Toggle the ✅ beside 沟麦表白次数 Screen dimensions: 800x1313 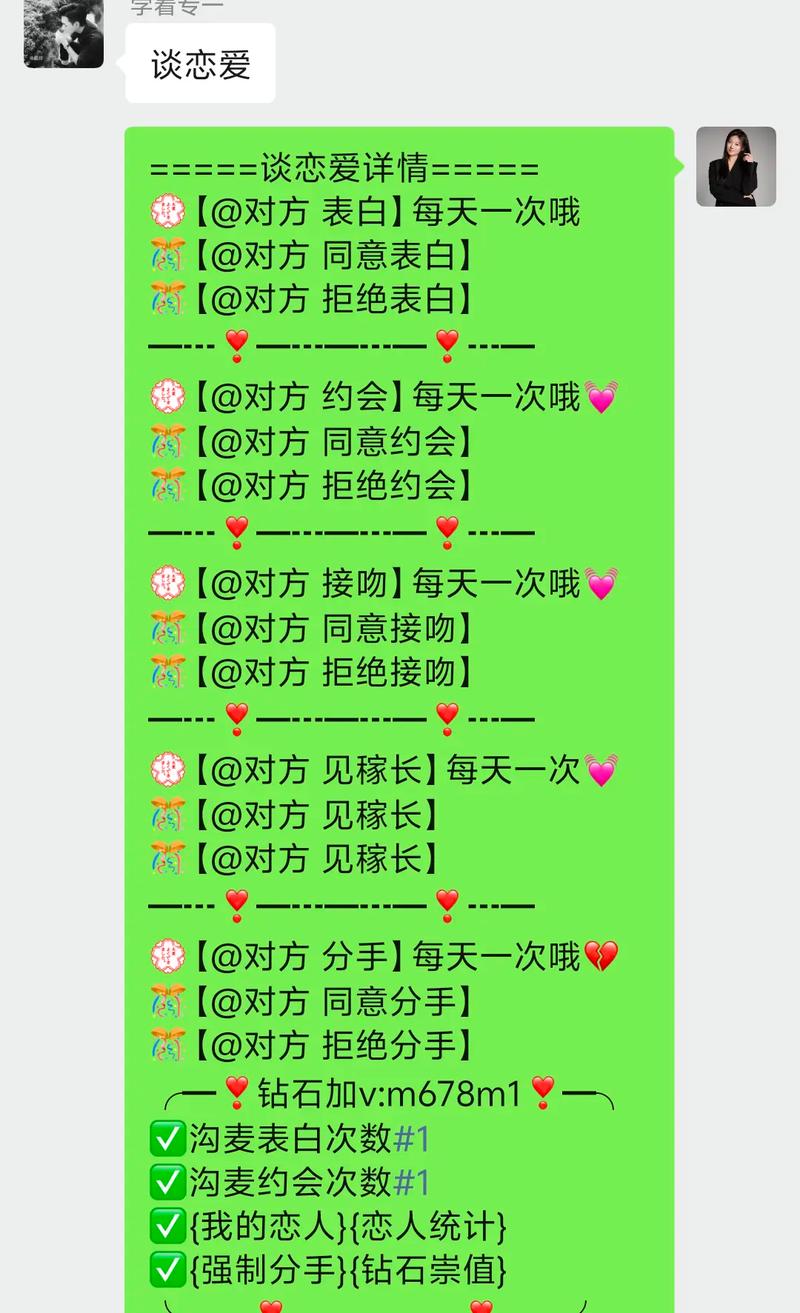click(x=167, y=1139)
